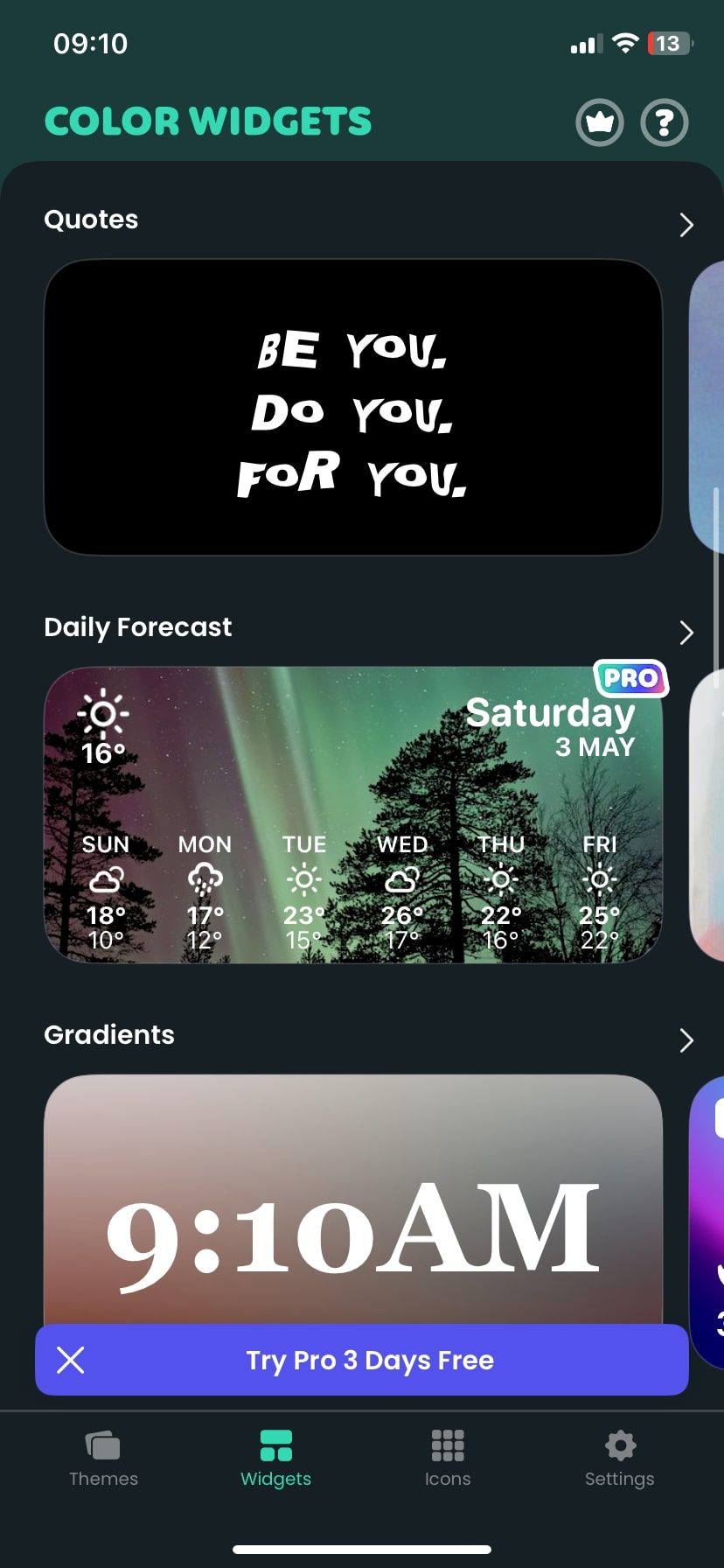Open the Settings tab
Viewport: 724px width, 1568px height.
coord(619,1459)
